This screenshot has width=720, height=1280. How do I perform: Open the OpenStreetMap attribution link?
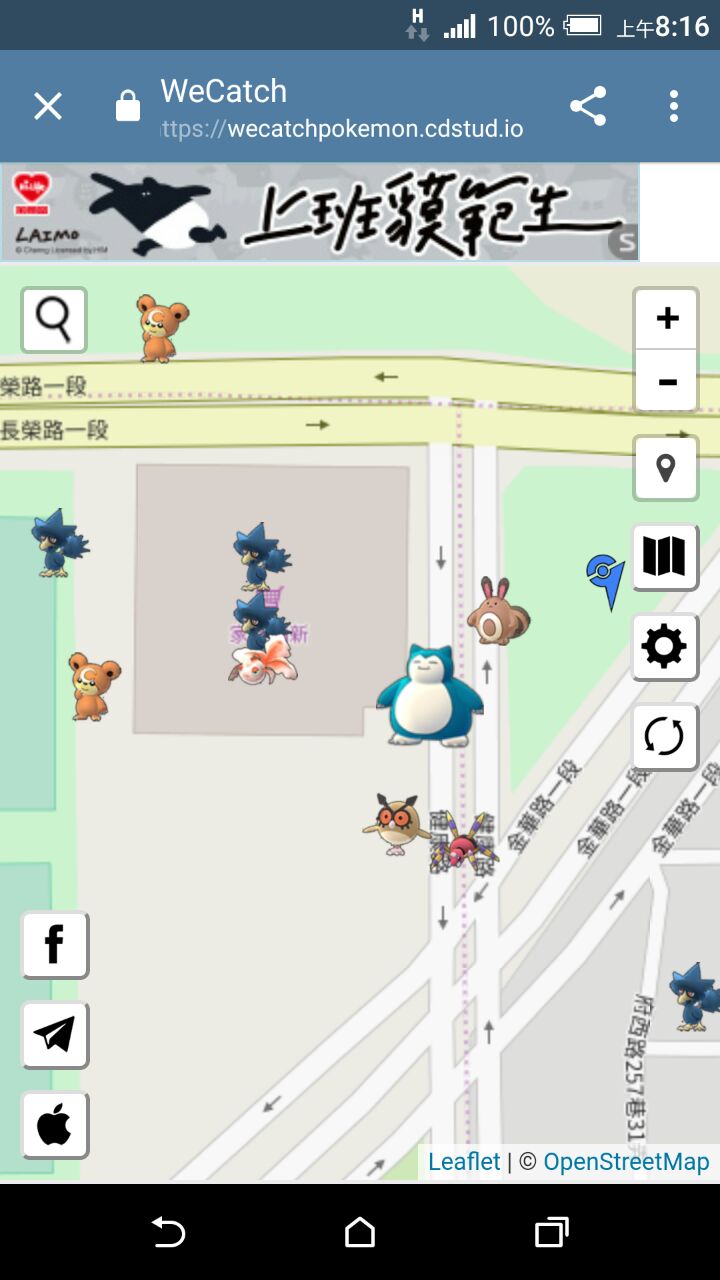click(626, 1162)
